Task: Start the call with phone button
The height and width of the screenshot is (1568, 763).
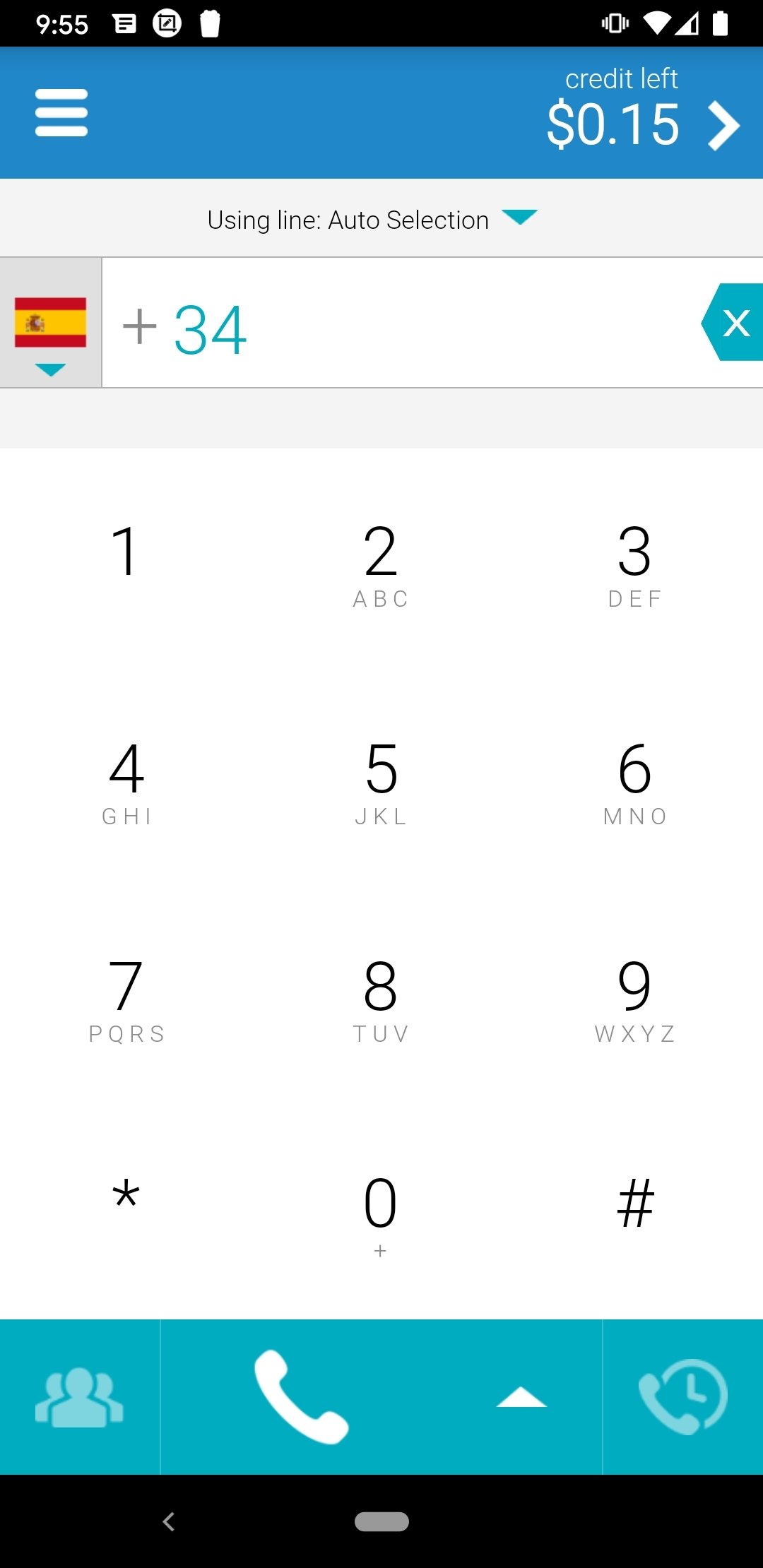Action: 302,1396
